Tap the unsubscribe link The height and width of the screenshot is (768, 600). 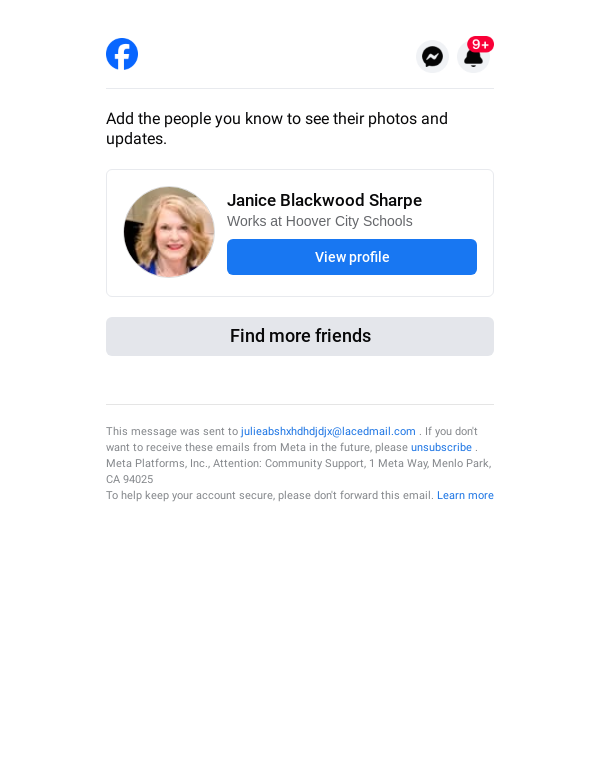click(x=441, y=448)
